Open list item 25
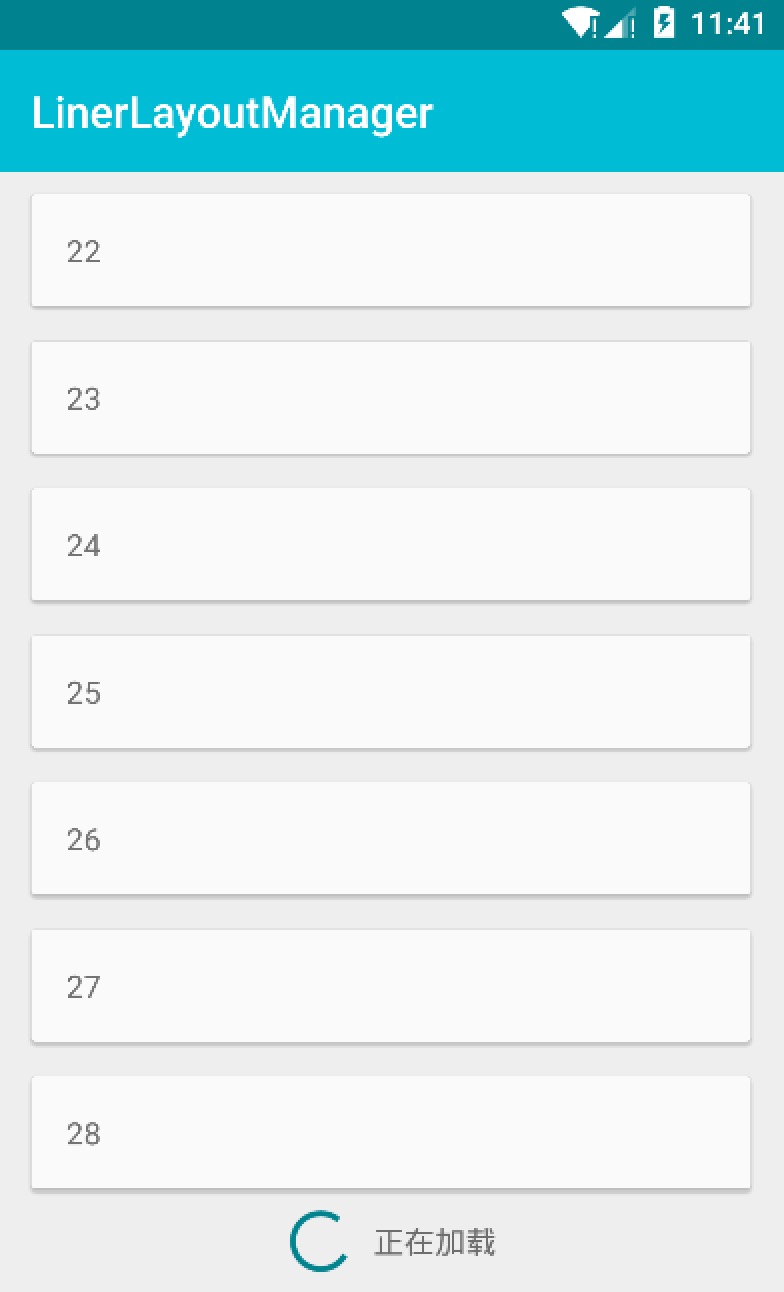This screenshot has height=1292, width=784. pos(391,692)
